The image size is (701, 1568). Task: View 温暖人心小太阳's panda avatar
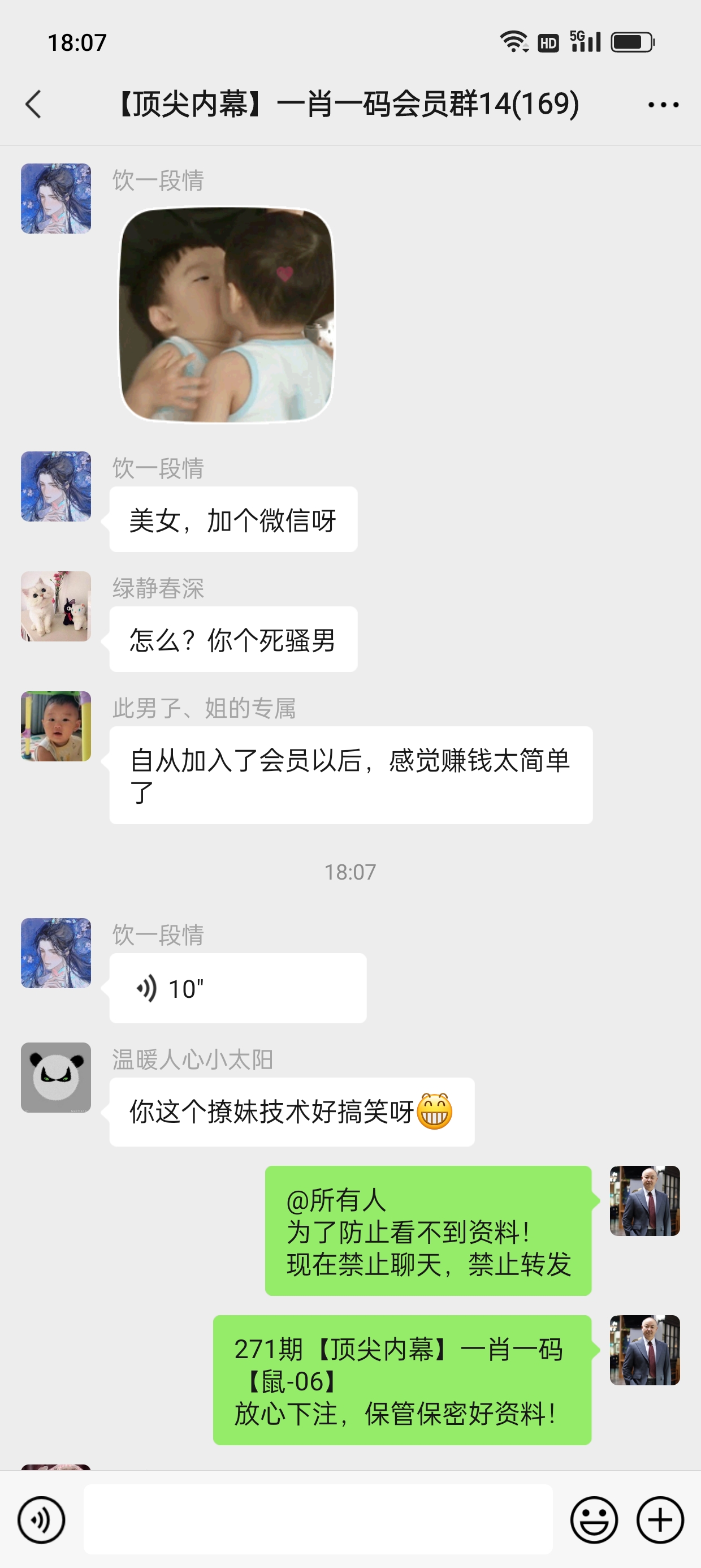[56, 1078]
